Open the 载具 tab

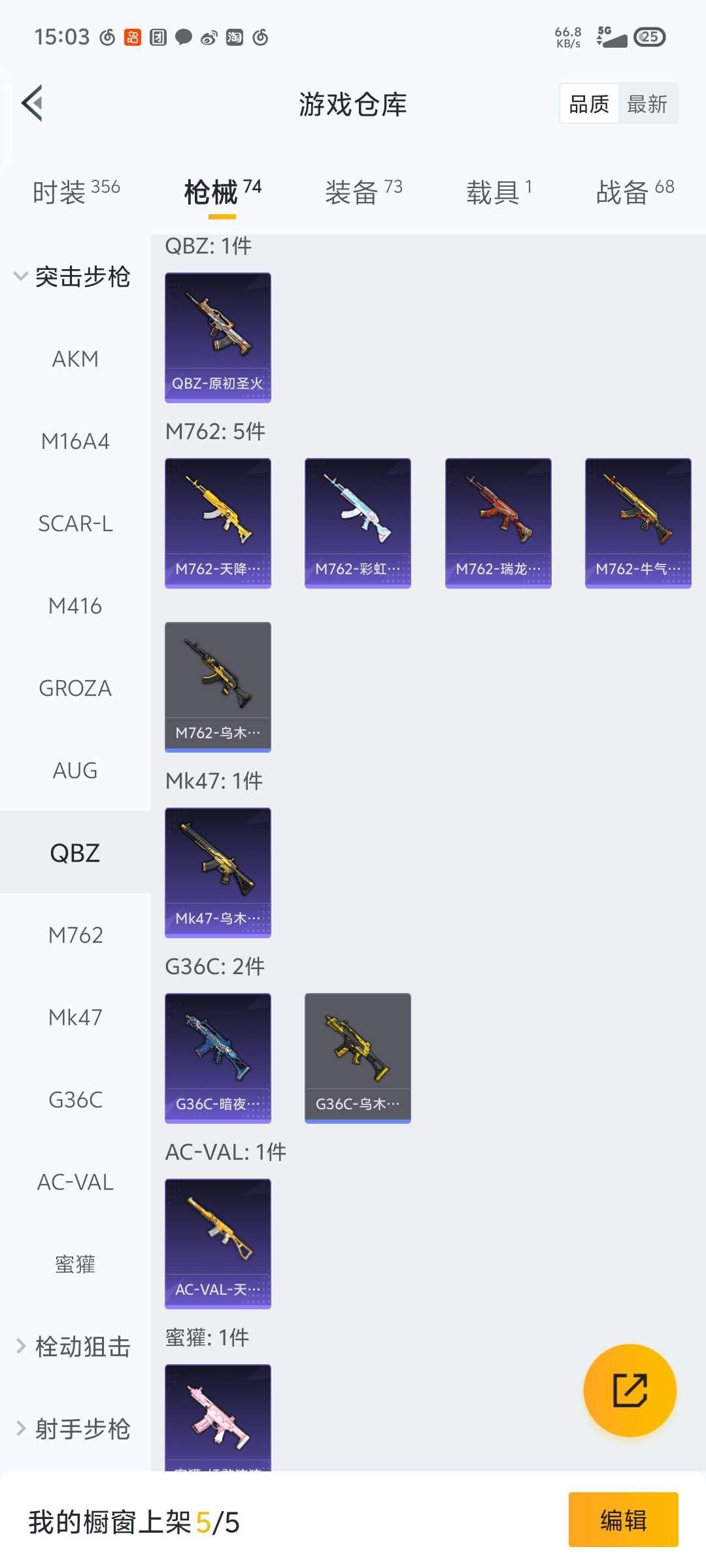click(499, 192)
